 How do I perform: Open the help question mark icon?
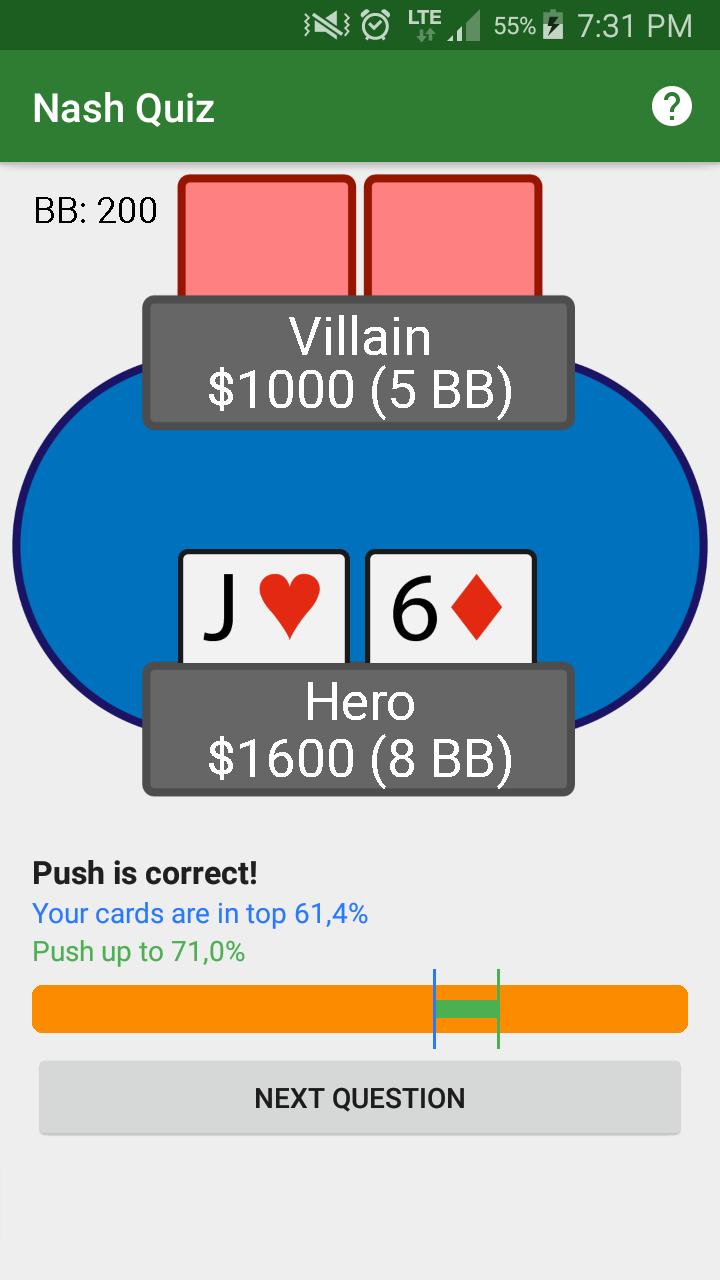tap(672, 106)
